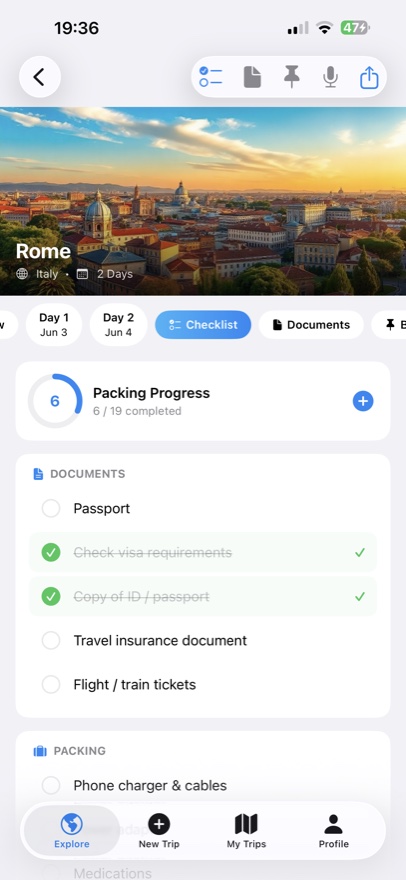Add a new item with the blue plus button

click(x=363, y=401)
